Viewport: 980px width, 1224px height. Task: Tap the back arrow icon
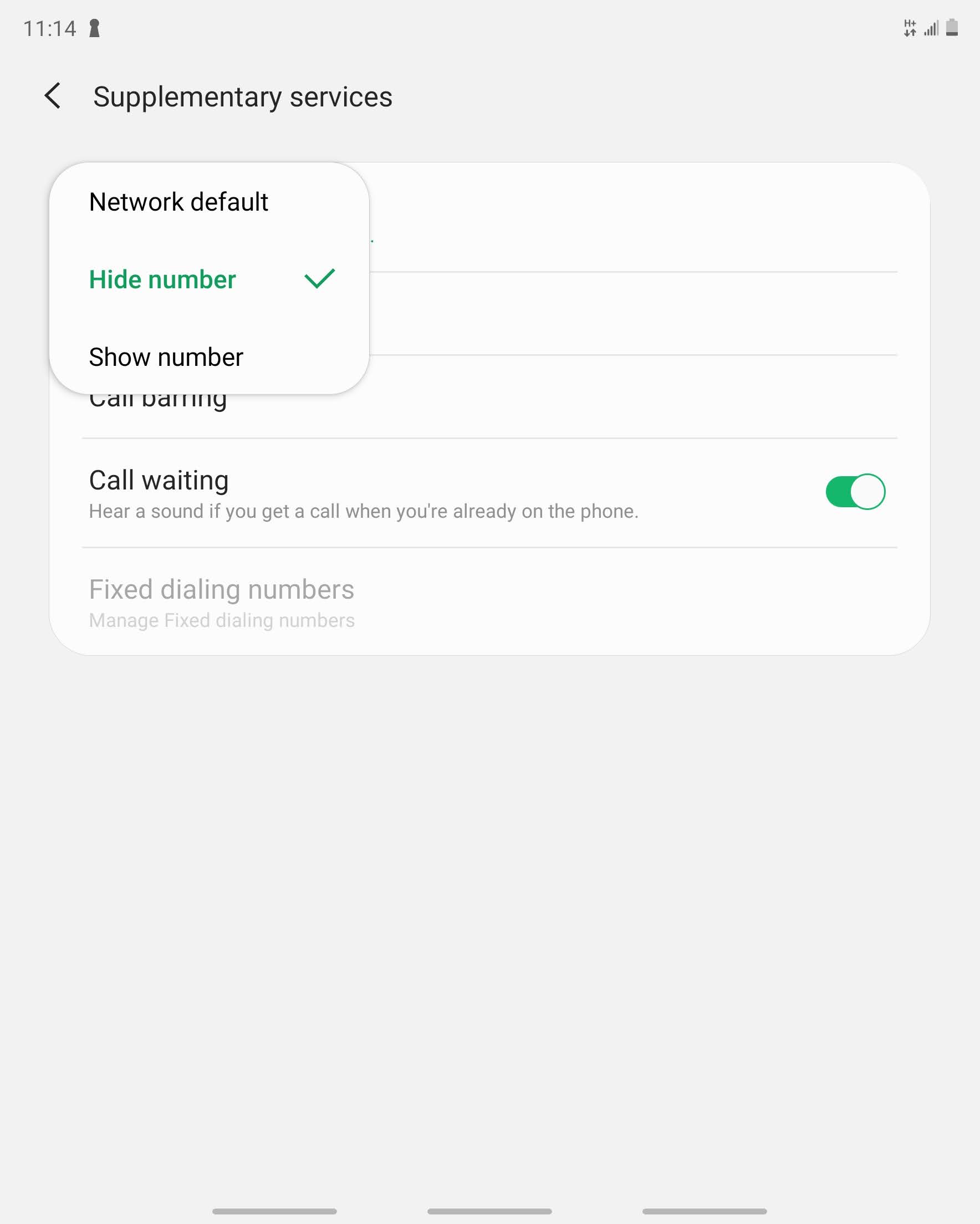point(54,97)
